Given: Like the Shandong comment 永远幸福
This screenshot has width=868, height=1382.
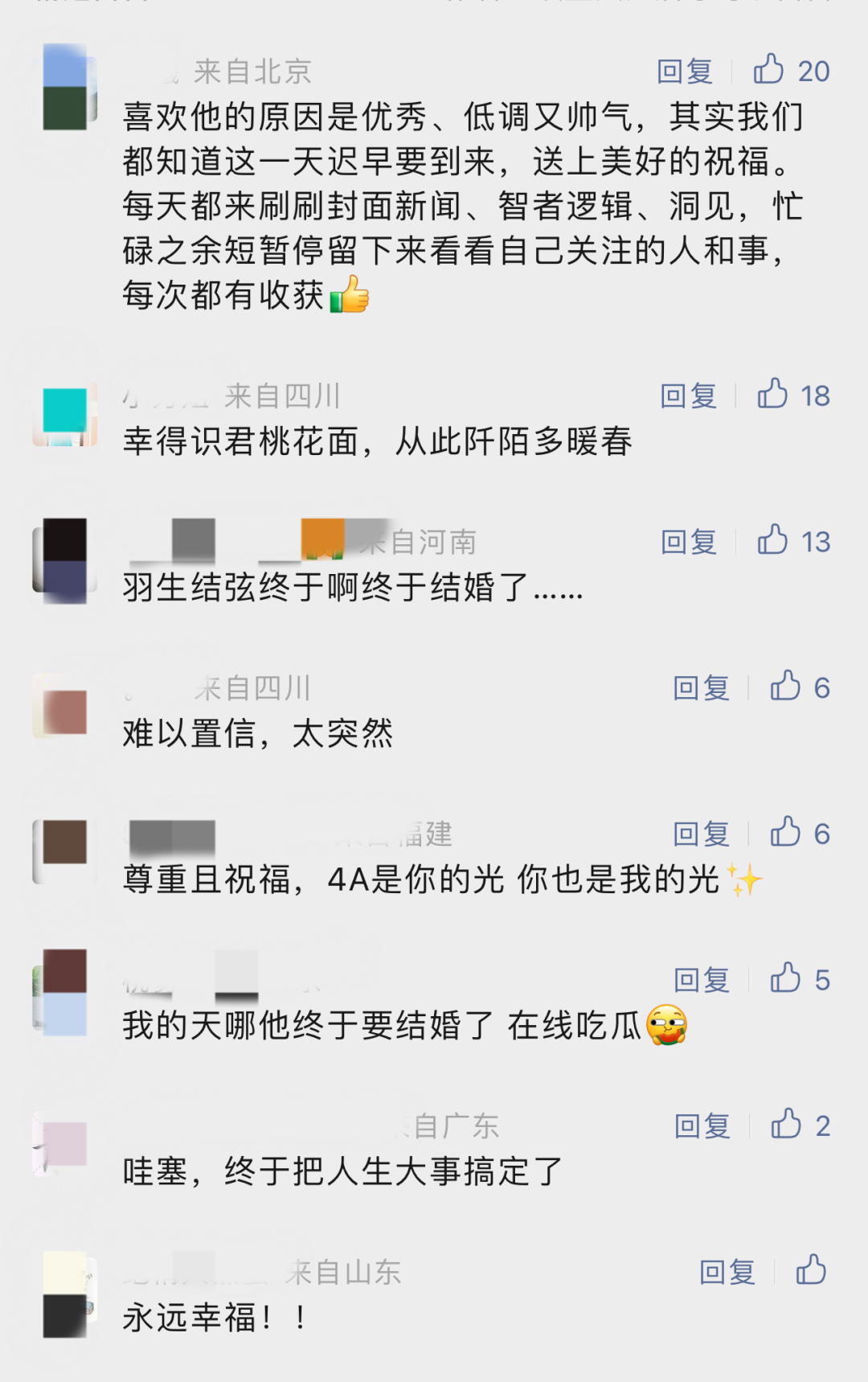Looking at the screenshot, I should [811, 1270].
